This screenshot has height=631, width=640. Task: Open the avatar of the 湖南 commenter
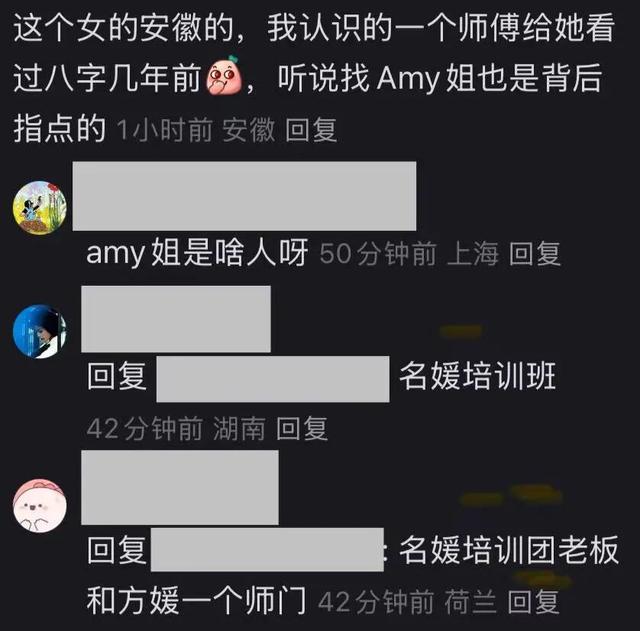coord(39,331)
